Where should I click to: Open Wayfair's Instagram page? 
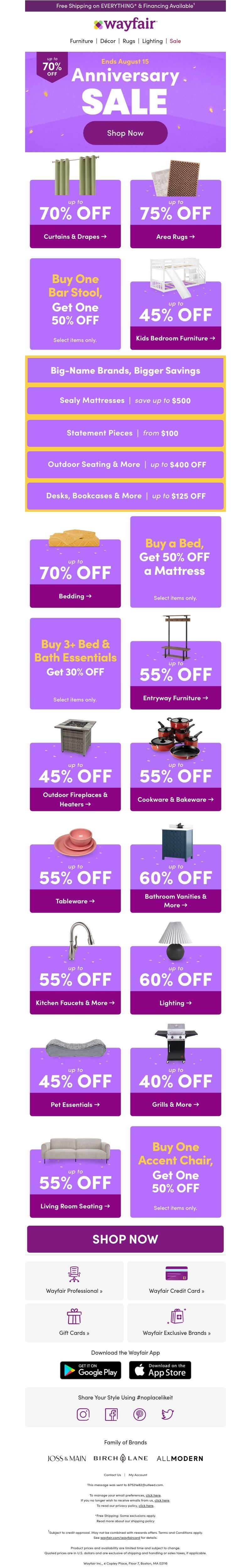point(83,1414)
